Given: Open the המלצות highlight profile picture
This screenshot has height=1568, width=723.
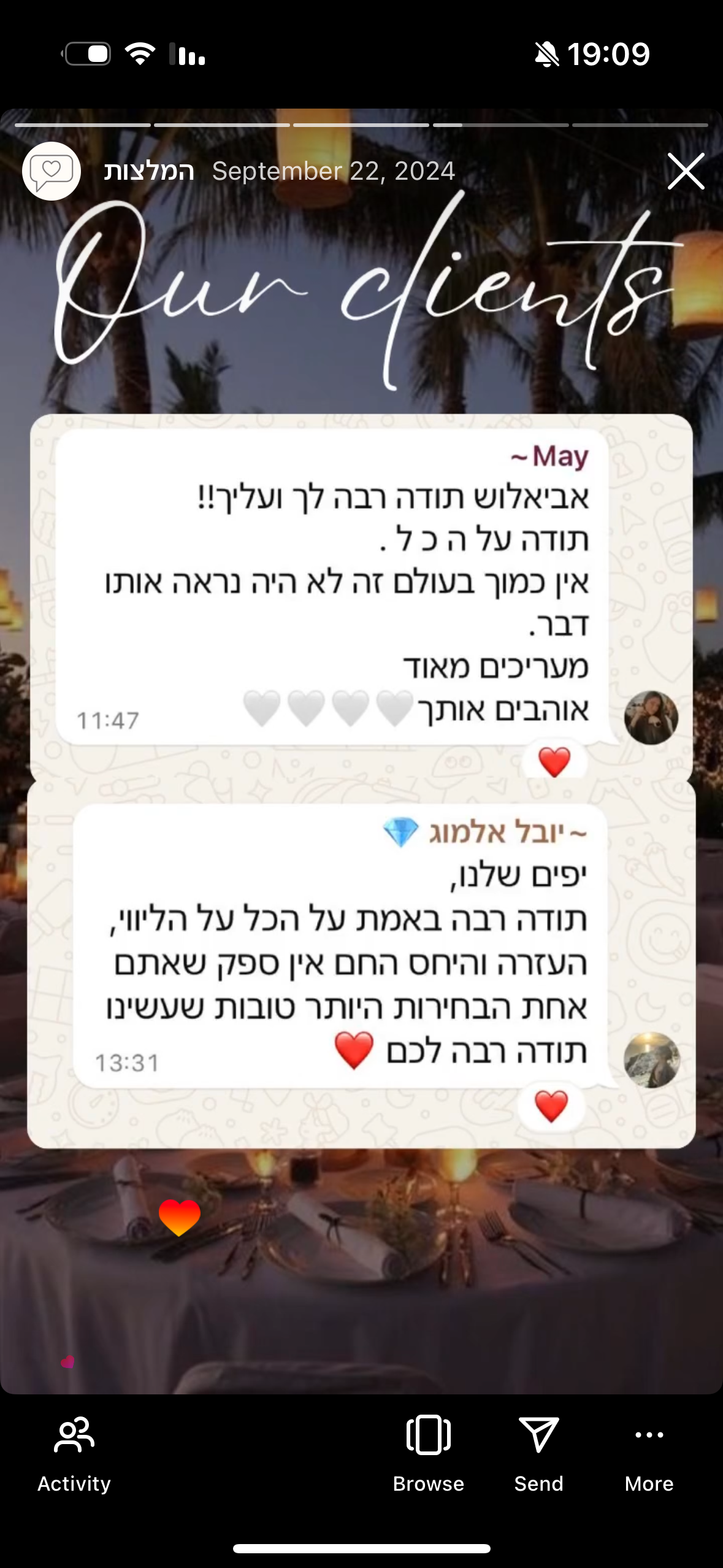Looking at the screenshot, I should coord(52,171).
